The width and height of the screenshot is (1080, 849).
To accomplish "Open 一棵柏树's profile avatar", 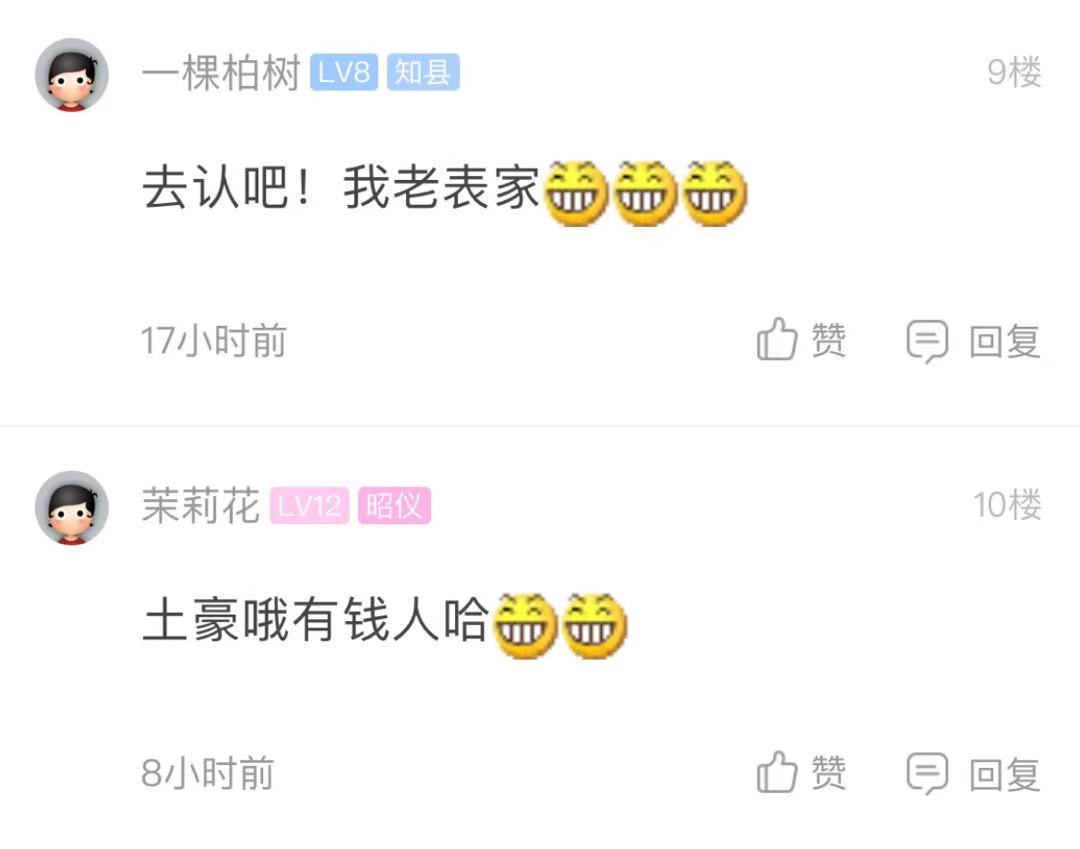I will point(72,75).
